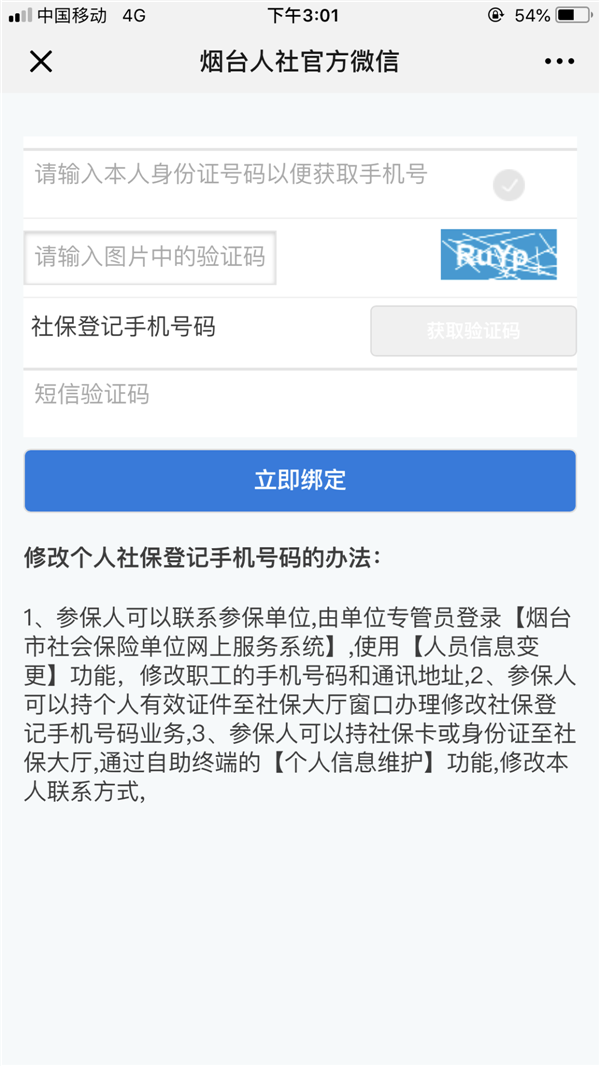The height and width of the screenshot is (1066, 600).
Task: Tap the 立即绑定 button
Action: [x=300, y=481]
